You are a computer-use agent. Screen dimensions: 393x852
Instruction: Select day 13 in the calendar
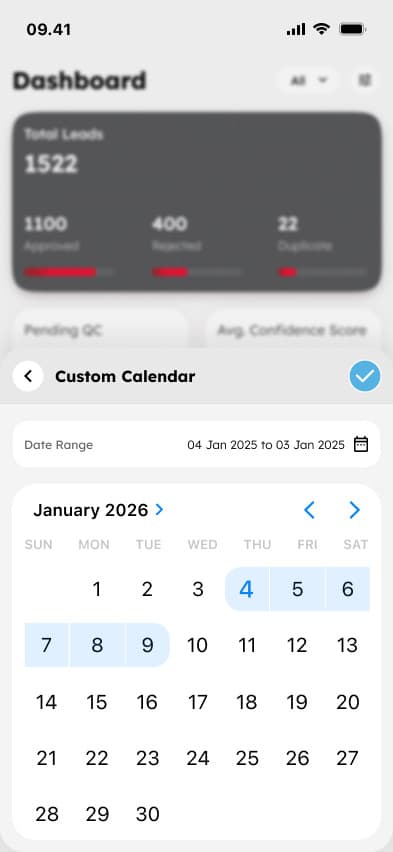347,645
